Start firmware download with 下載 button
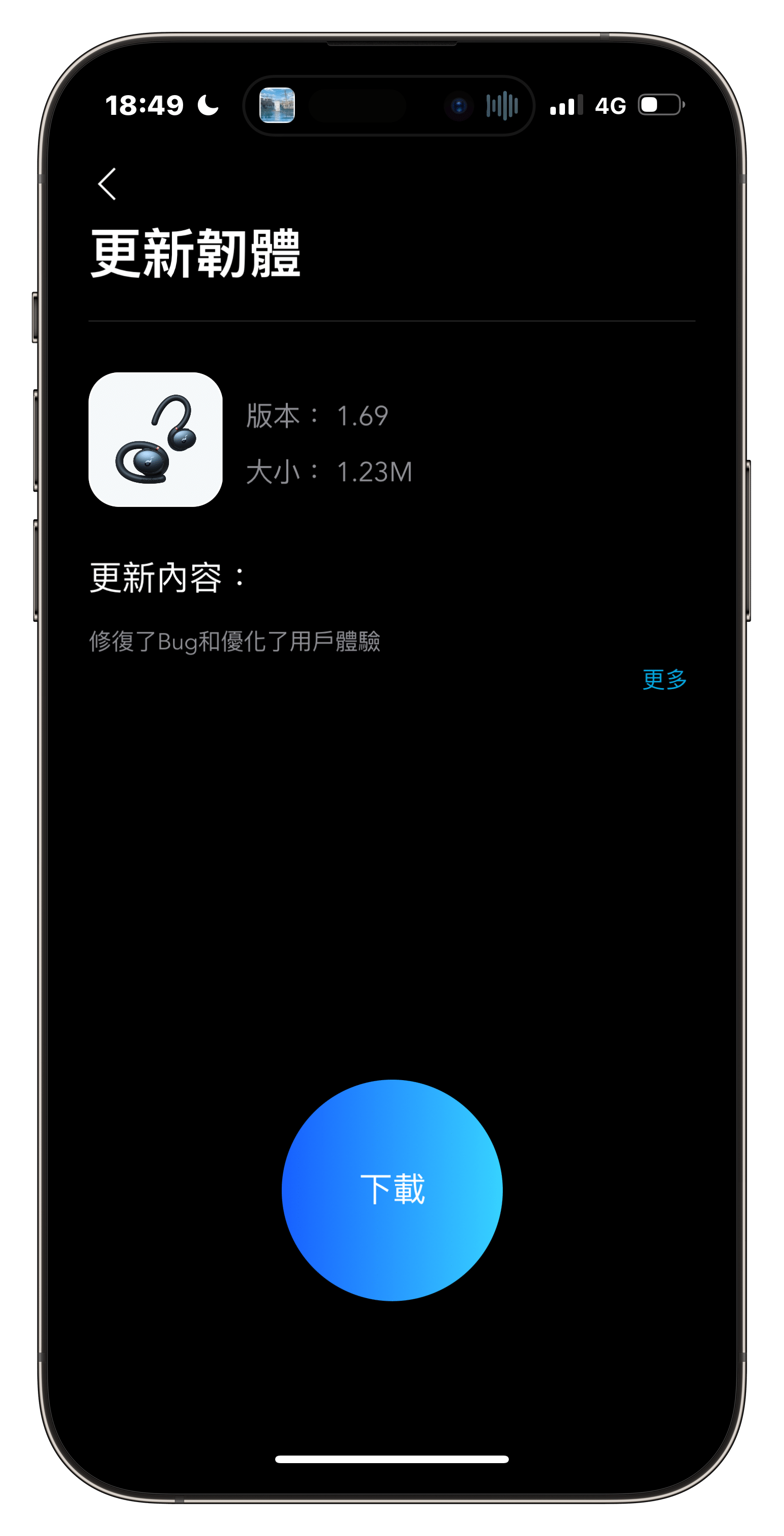This screenshot has width=784, height=1536. 391,1189
